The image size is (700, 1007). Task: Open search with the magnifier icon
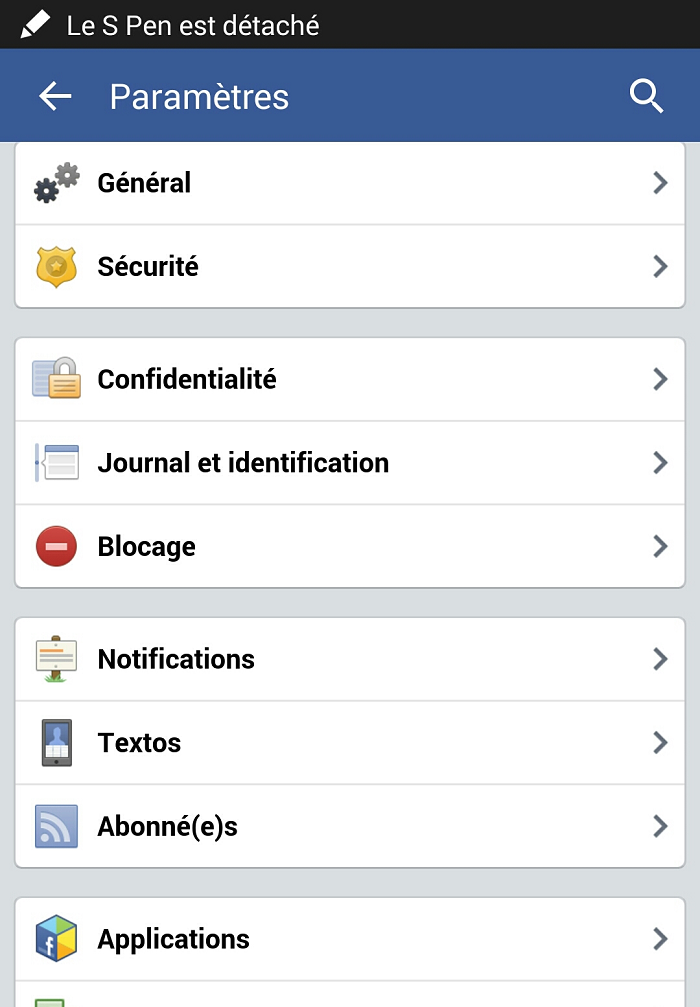(646, 96)
